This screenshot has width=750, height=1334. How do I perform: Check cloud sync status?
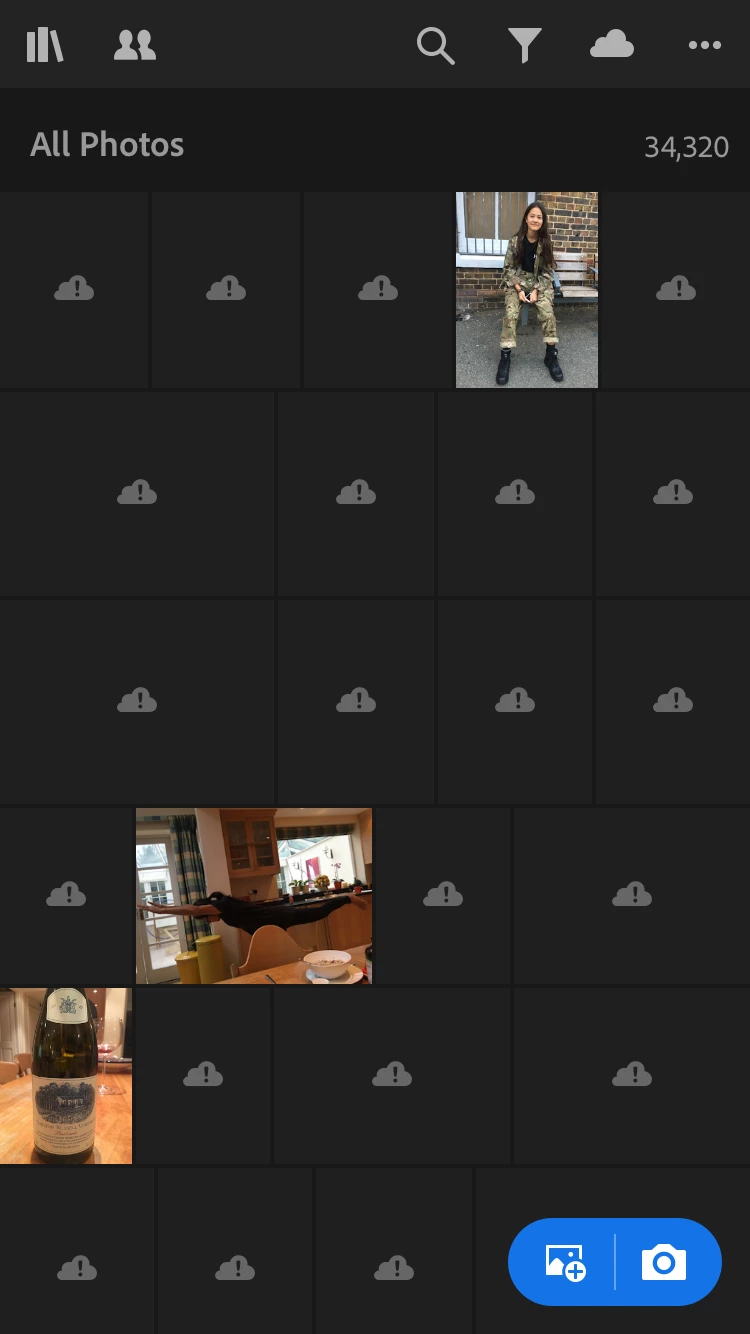pyautogui.click(x=612, y=45)
